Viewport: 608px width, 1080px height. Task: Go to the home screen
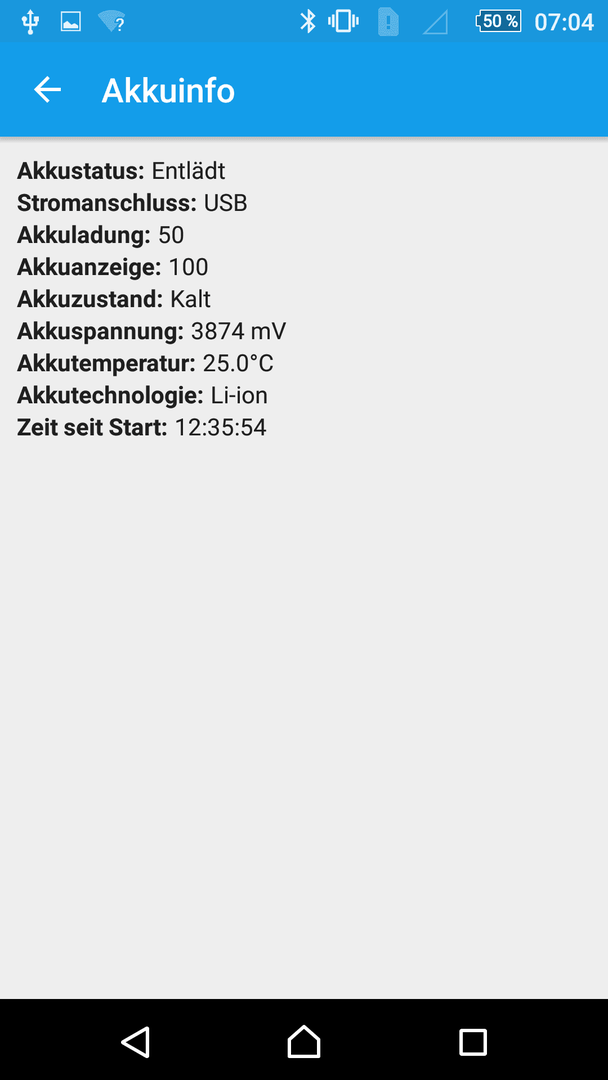tap(304, 1041)
